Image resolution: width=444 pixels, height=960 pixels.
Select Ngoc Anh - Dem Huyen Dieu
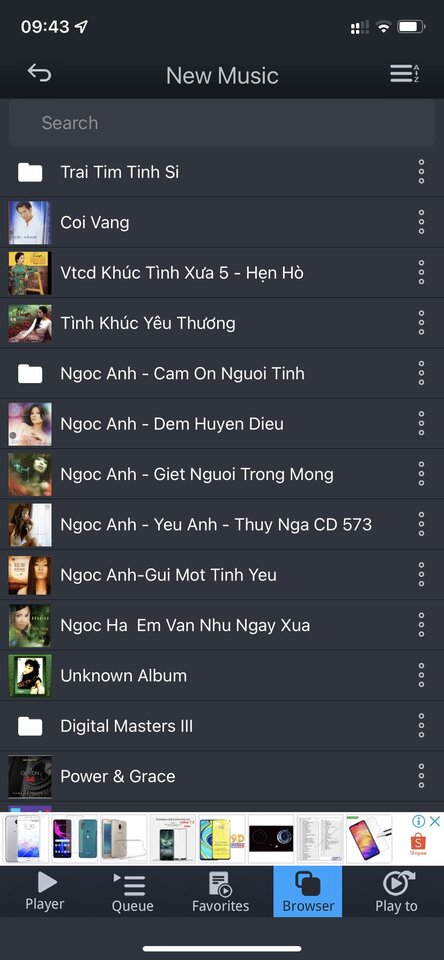(x=222, y=424)
